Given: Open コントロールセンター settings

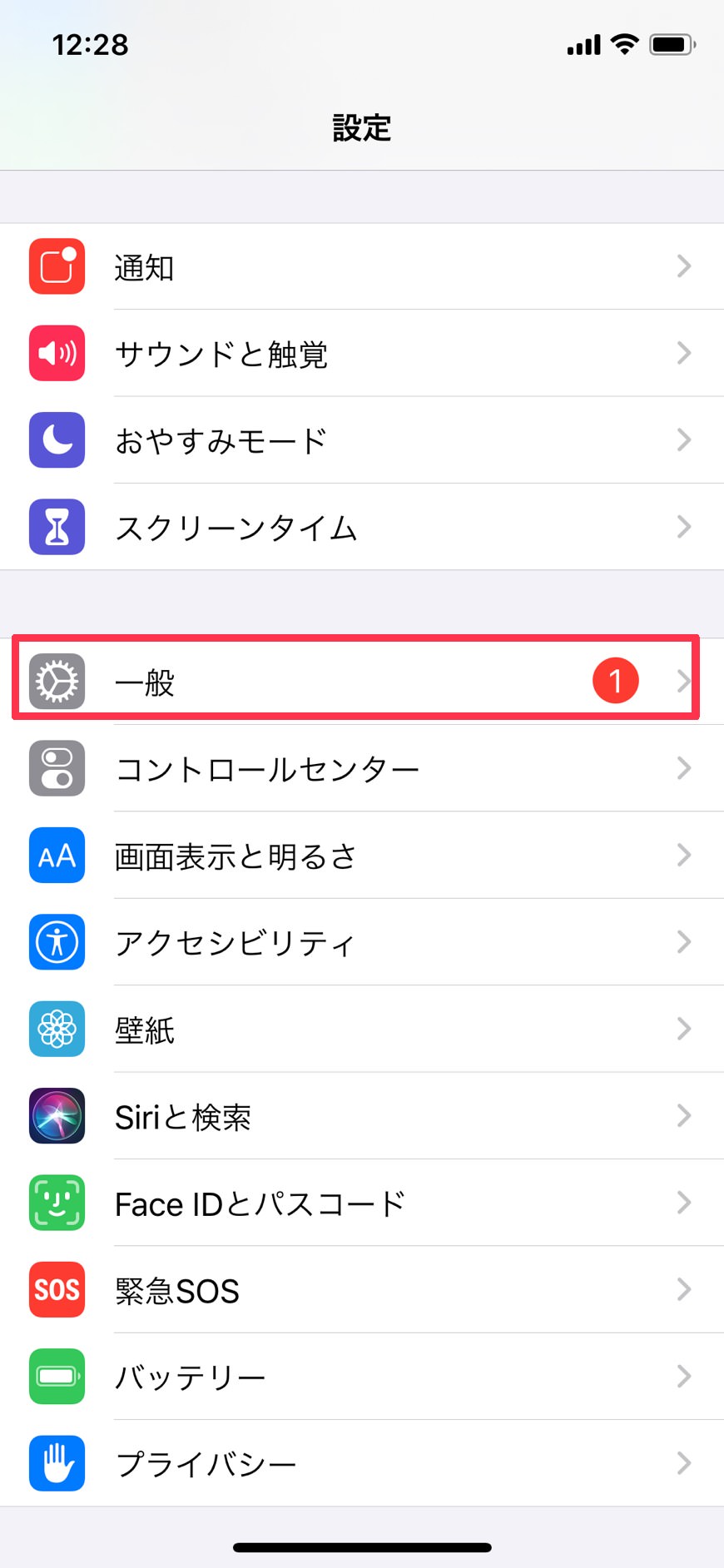Looking at the screenshot, I should (362, 768).
